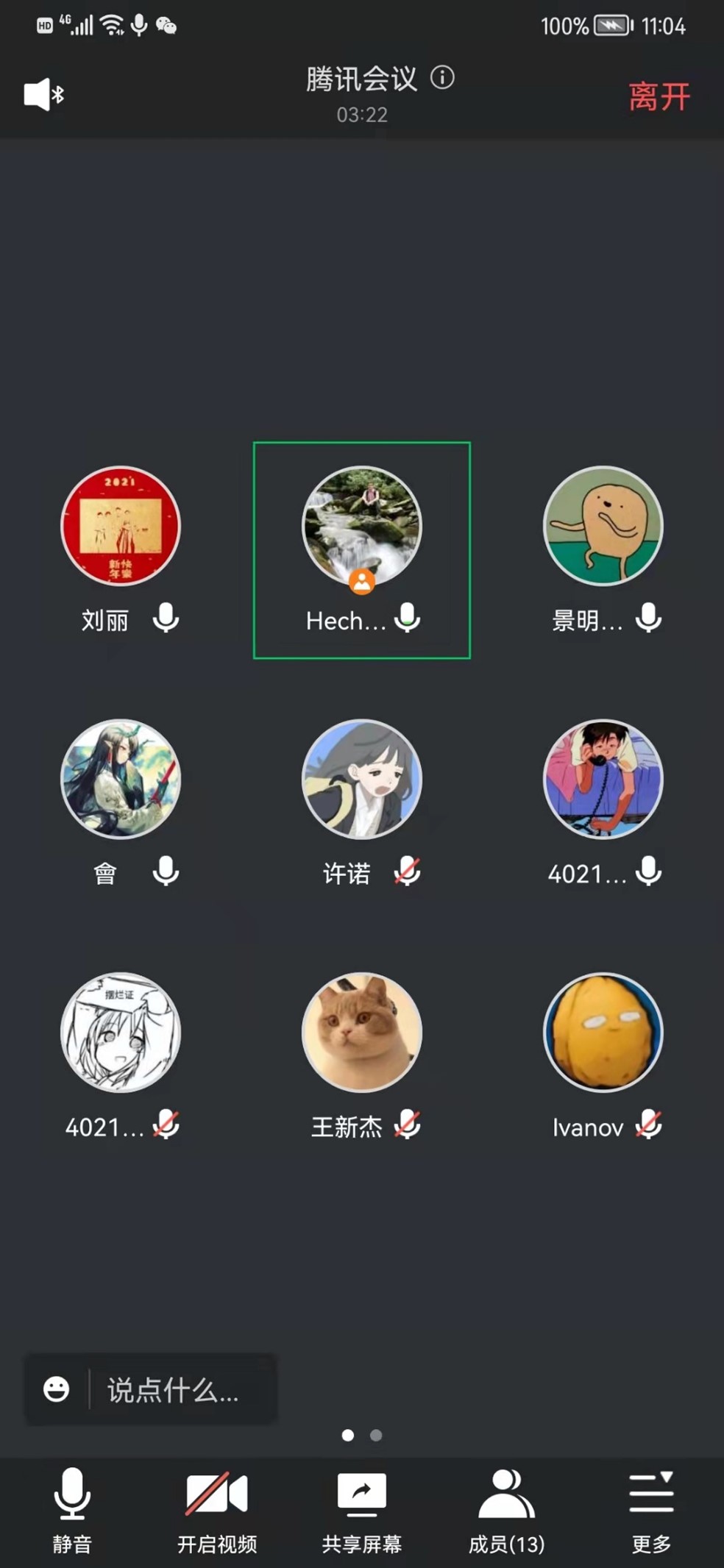Select participant 刘丽's avatar
This screenshot has width=724, height=1568.
click(x=121, y=526)
